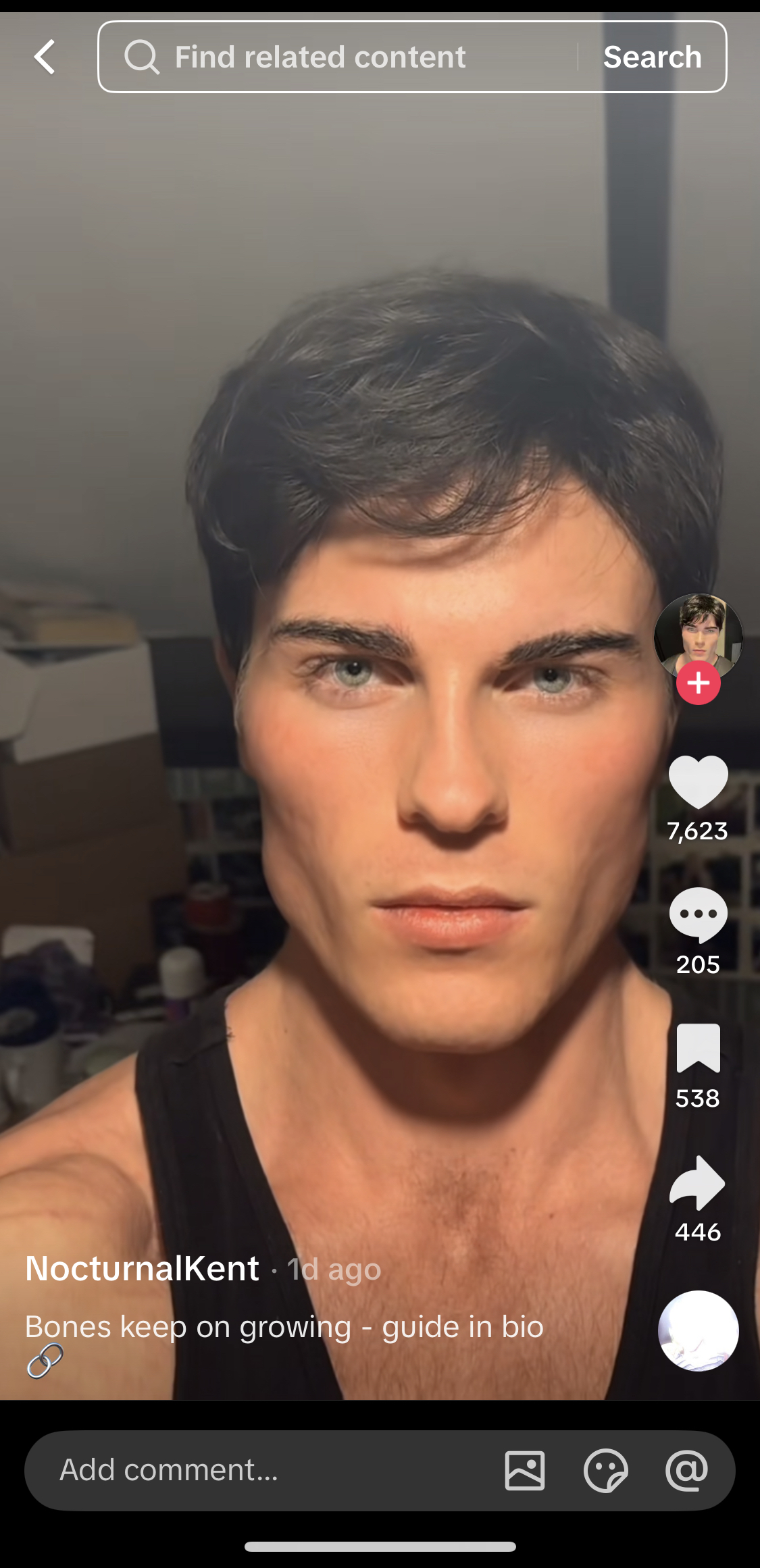Like this video
This screenshot has width=760, height=1568.
698,782
